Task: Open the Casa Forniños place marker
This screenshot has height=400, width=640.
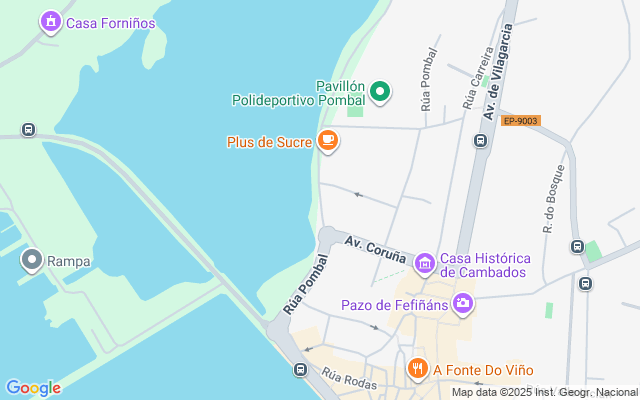Action: point(48,21)
